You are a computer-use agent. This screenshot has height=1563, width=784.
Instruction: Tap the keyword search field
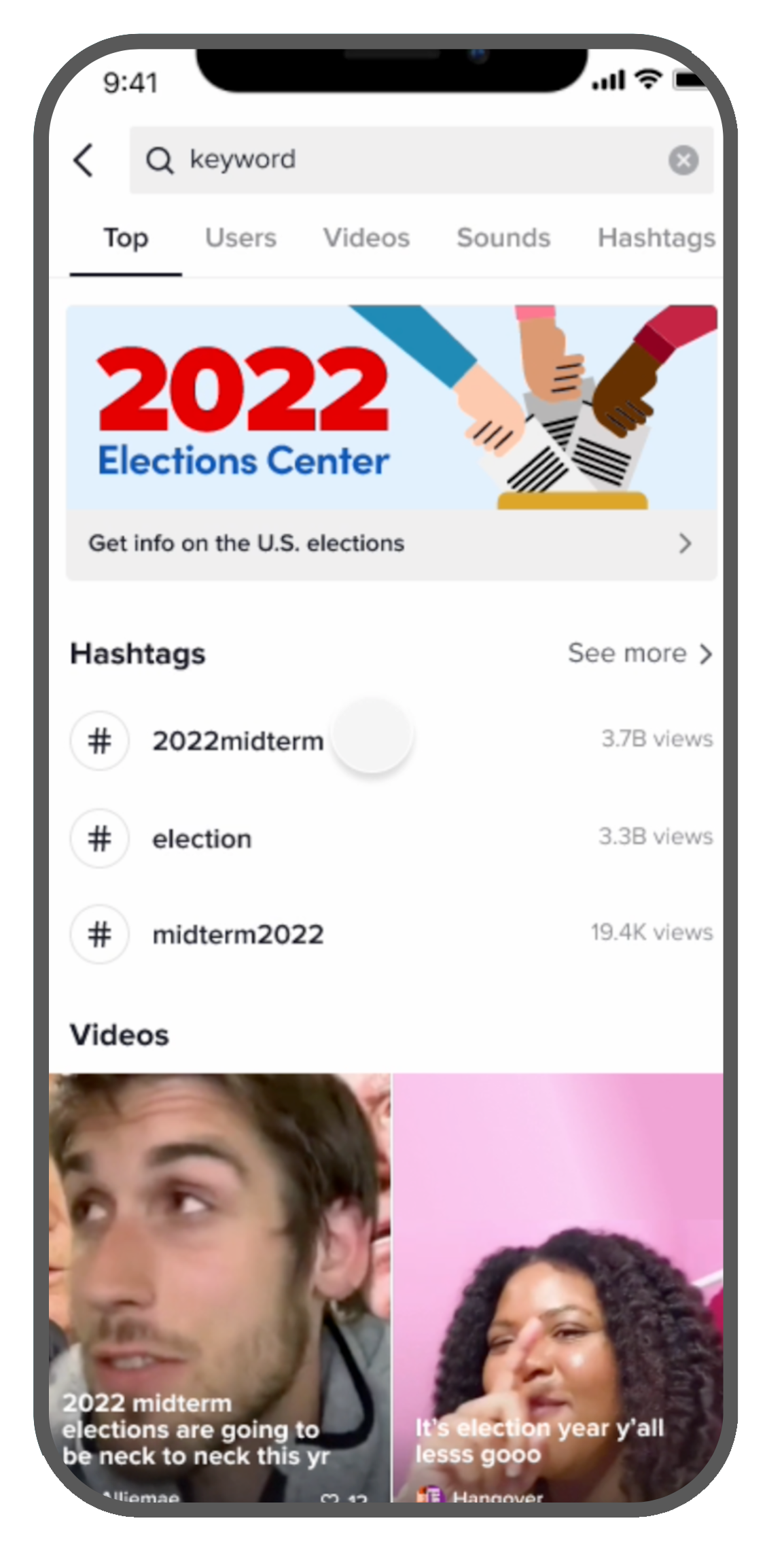click(408, 160)
